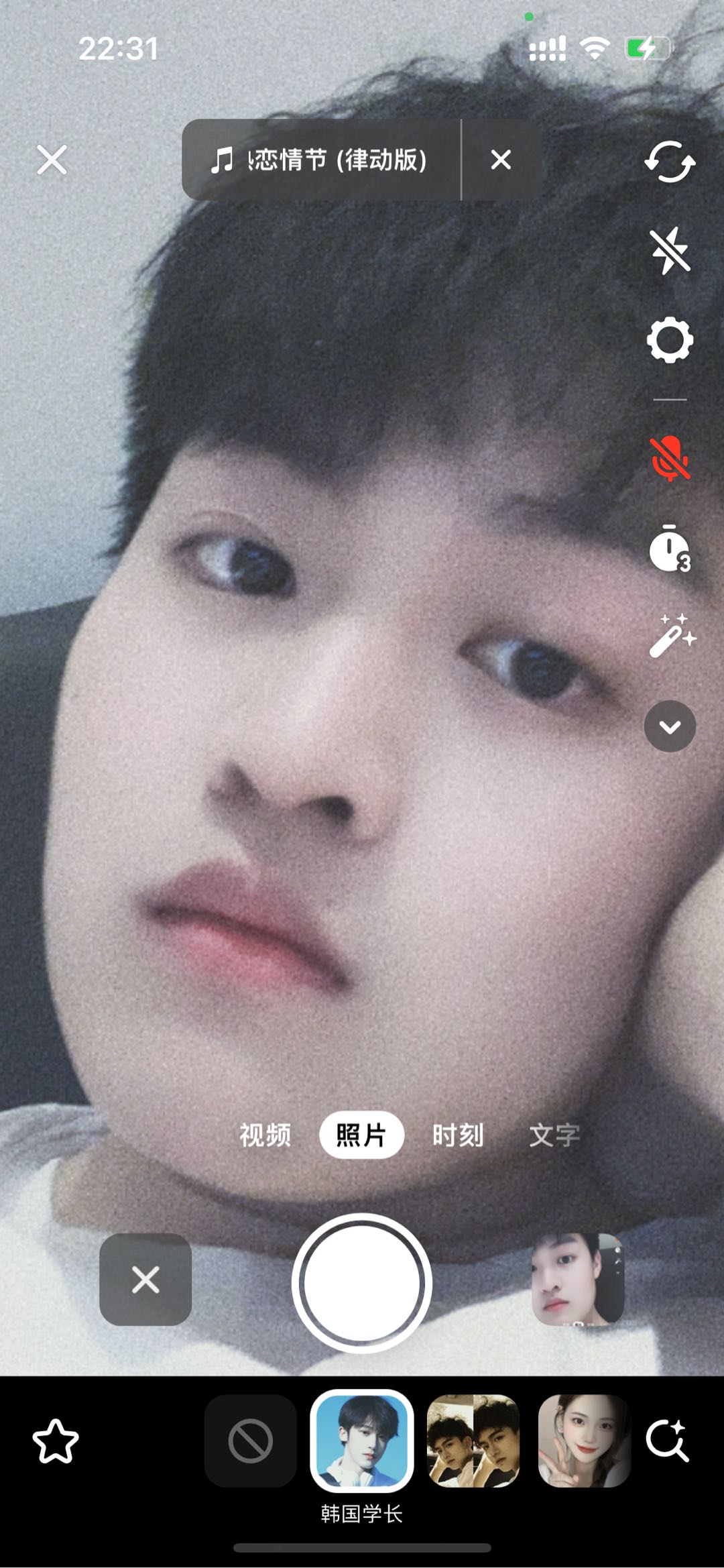The height and width of the screenshot is (1568, 724).
Task: Remove the selected music track
Action: [x=501, y=160]
